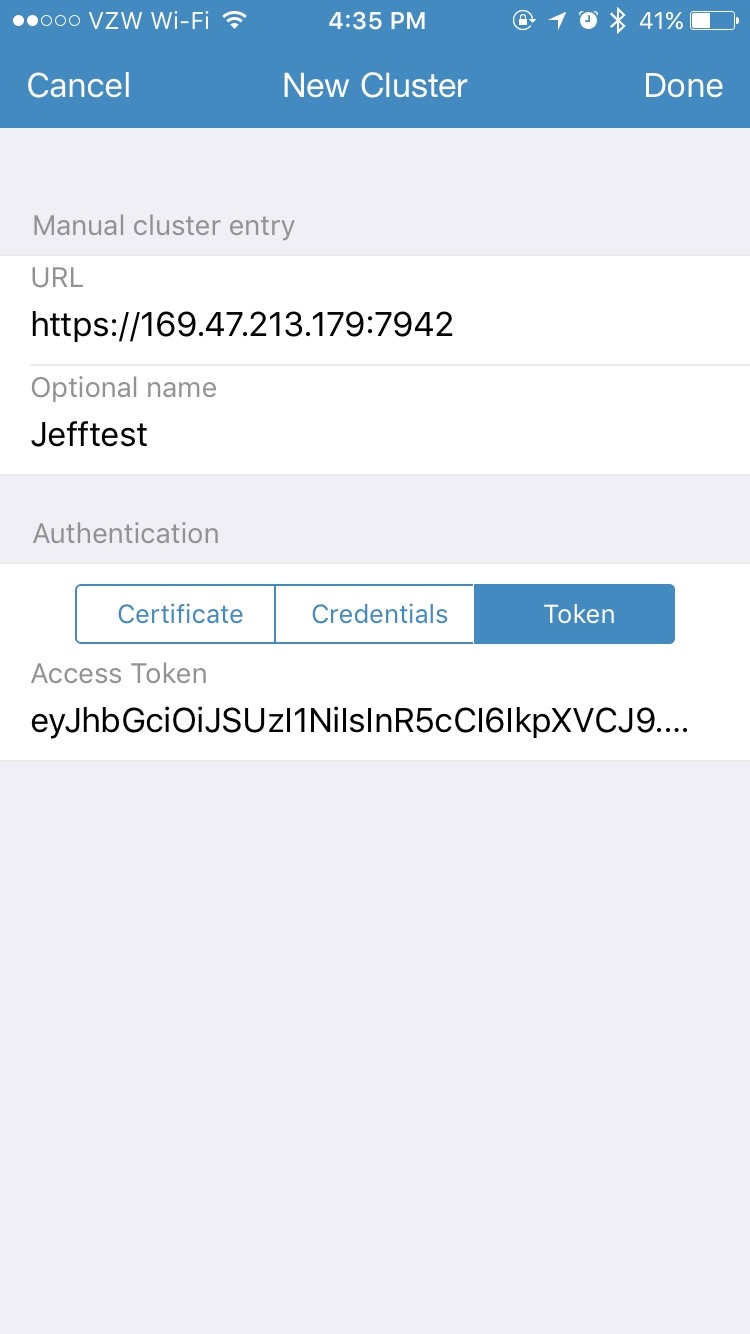Switch to Certificate authentication
This screenshot has height=1334, width=750.
(x=180, y=614)
